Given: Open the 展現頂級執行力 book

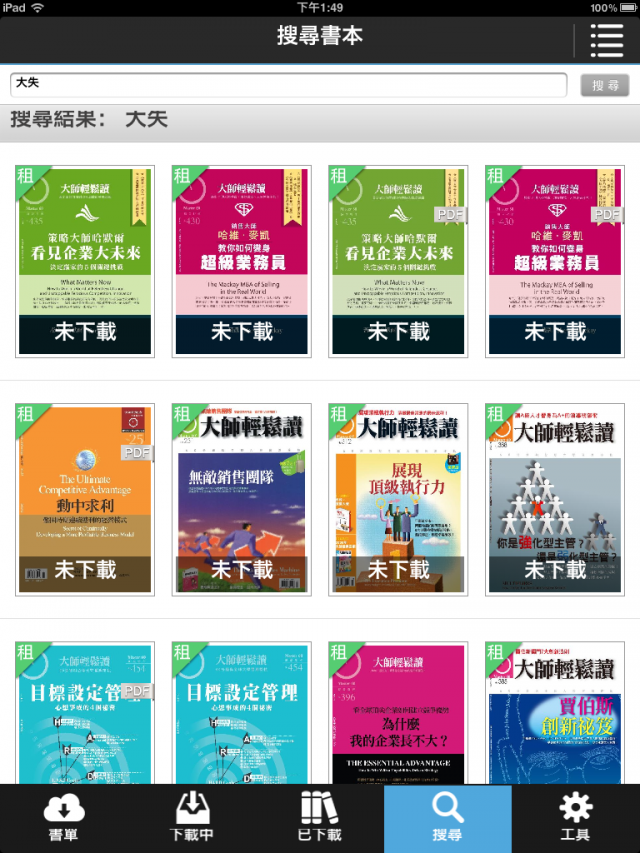Looking at the screenshot, I should pyautogui.click(x=398, y=499).
